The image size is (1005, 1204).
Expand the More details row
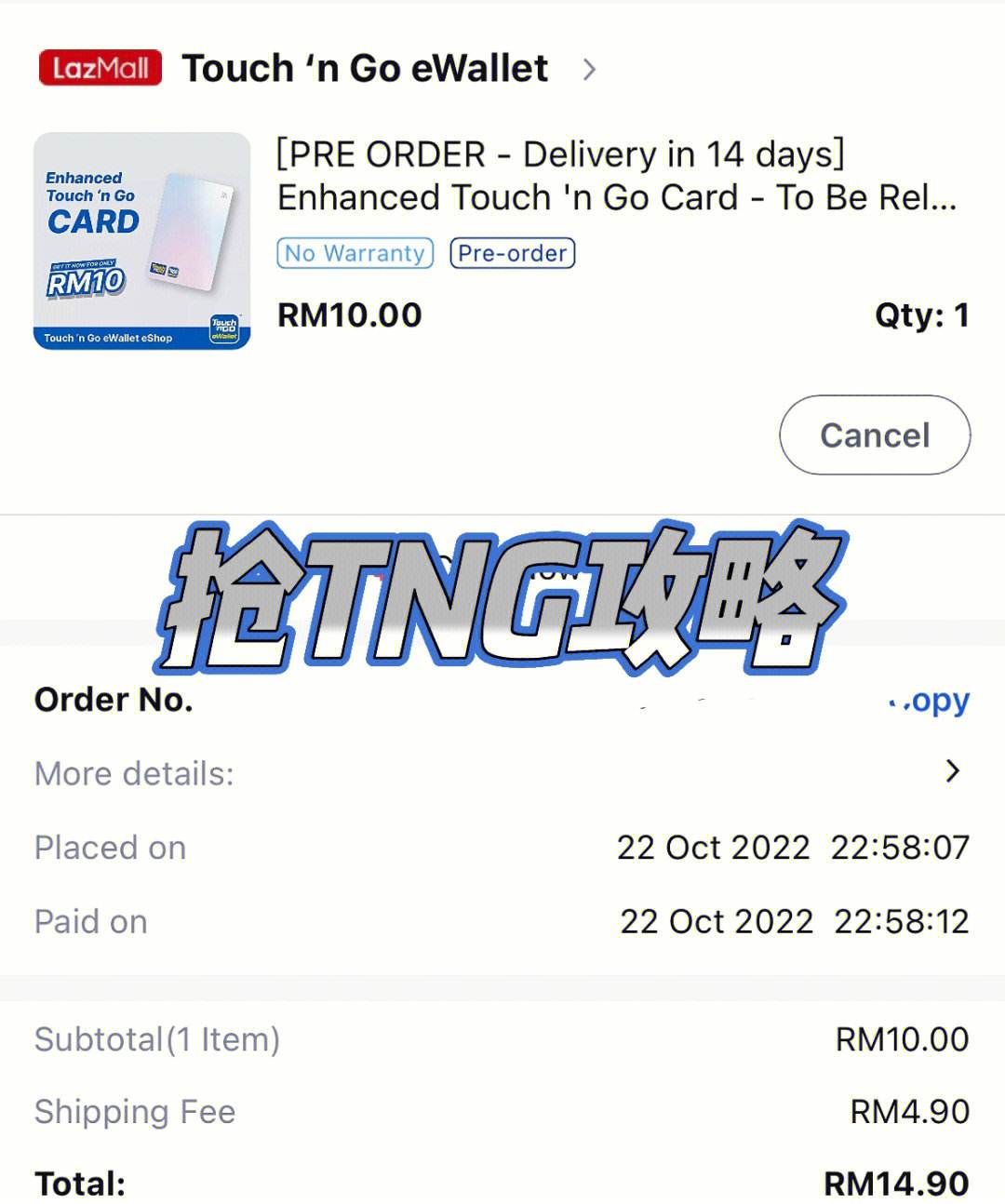(x=951, y=771)
